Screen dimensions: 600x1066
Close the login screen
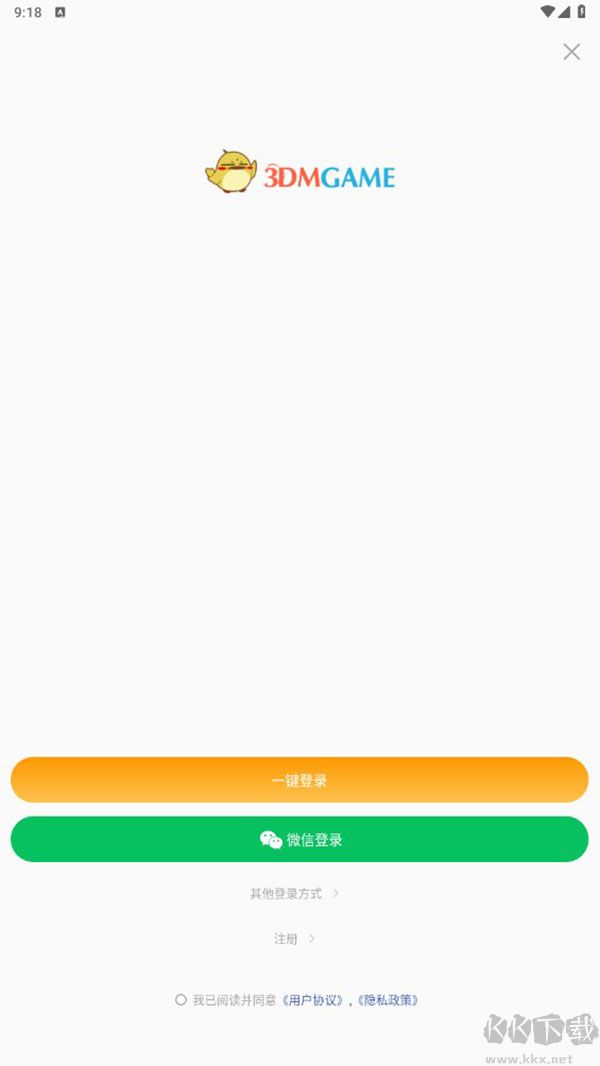[571, 52]
